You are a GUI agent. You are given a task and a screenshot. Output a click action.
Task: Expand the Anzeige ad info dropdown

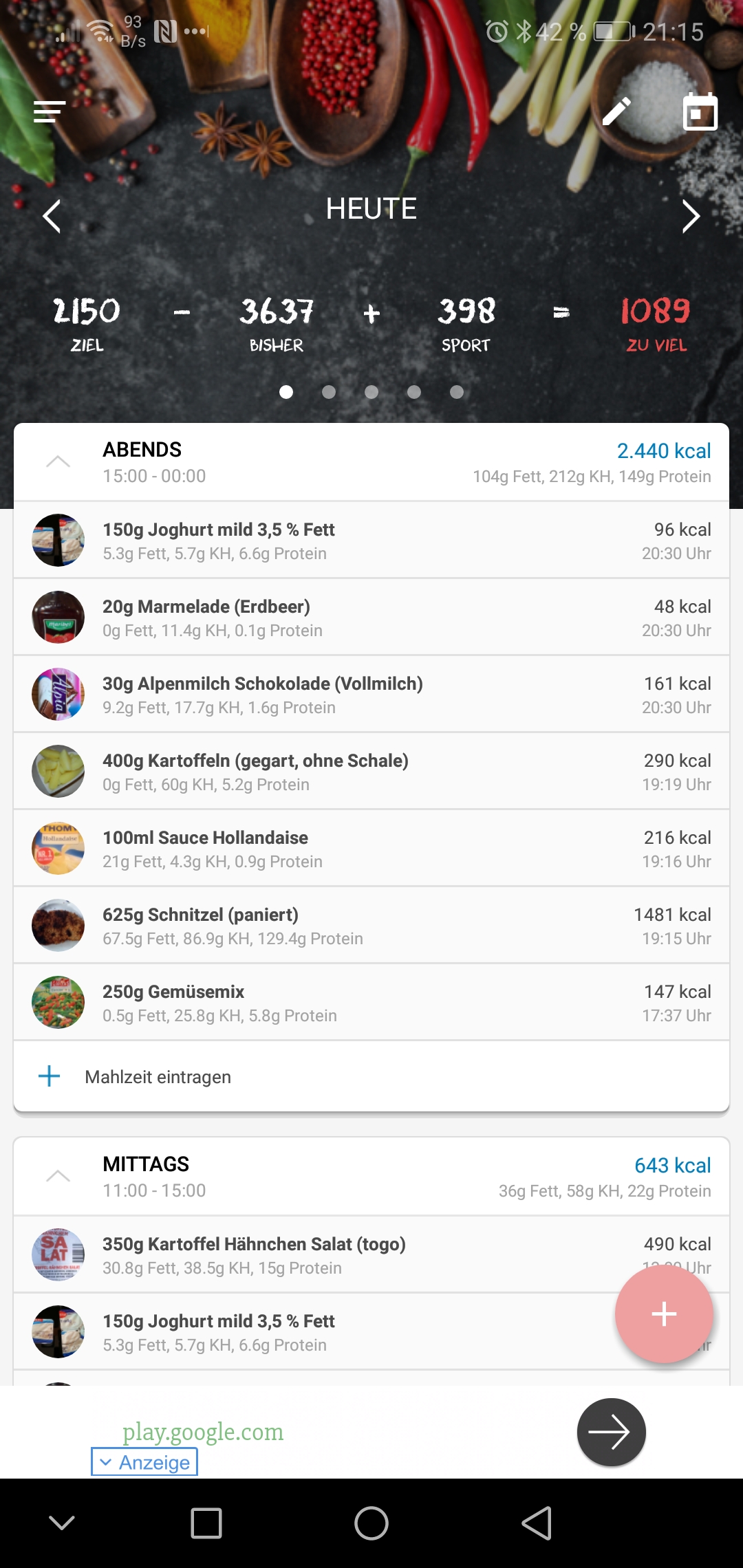144,1462
